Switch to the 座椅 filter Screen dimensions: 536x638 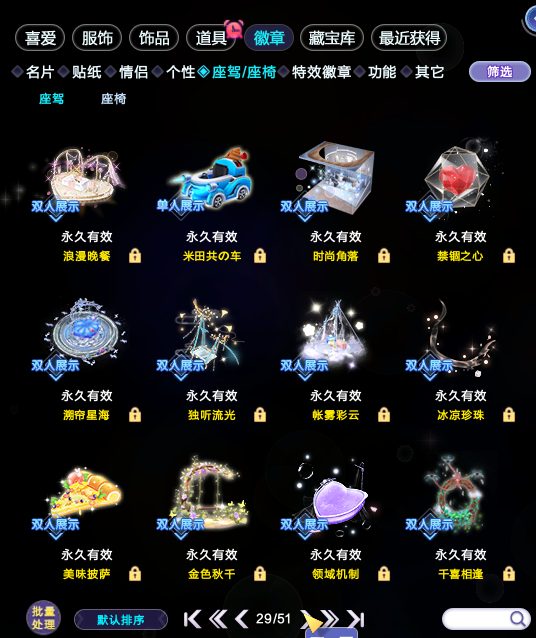coord(114,98)
